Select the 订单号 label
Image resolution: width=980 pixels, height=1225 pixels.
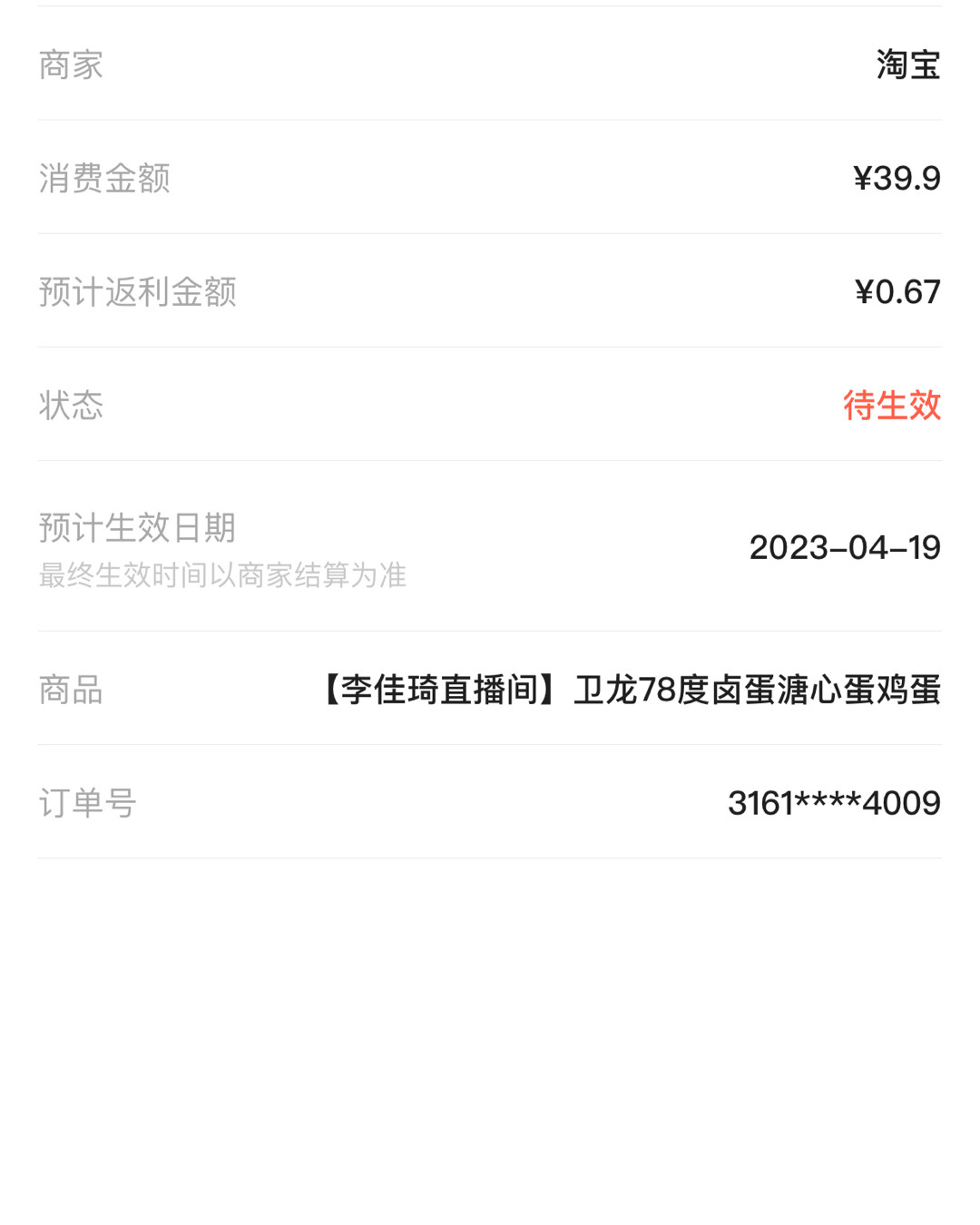(x=84, y=802)
